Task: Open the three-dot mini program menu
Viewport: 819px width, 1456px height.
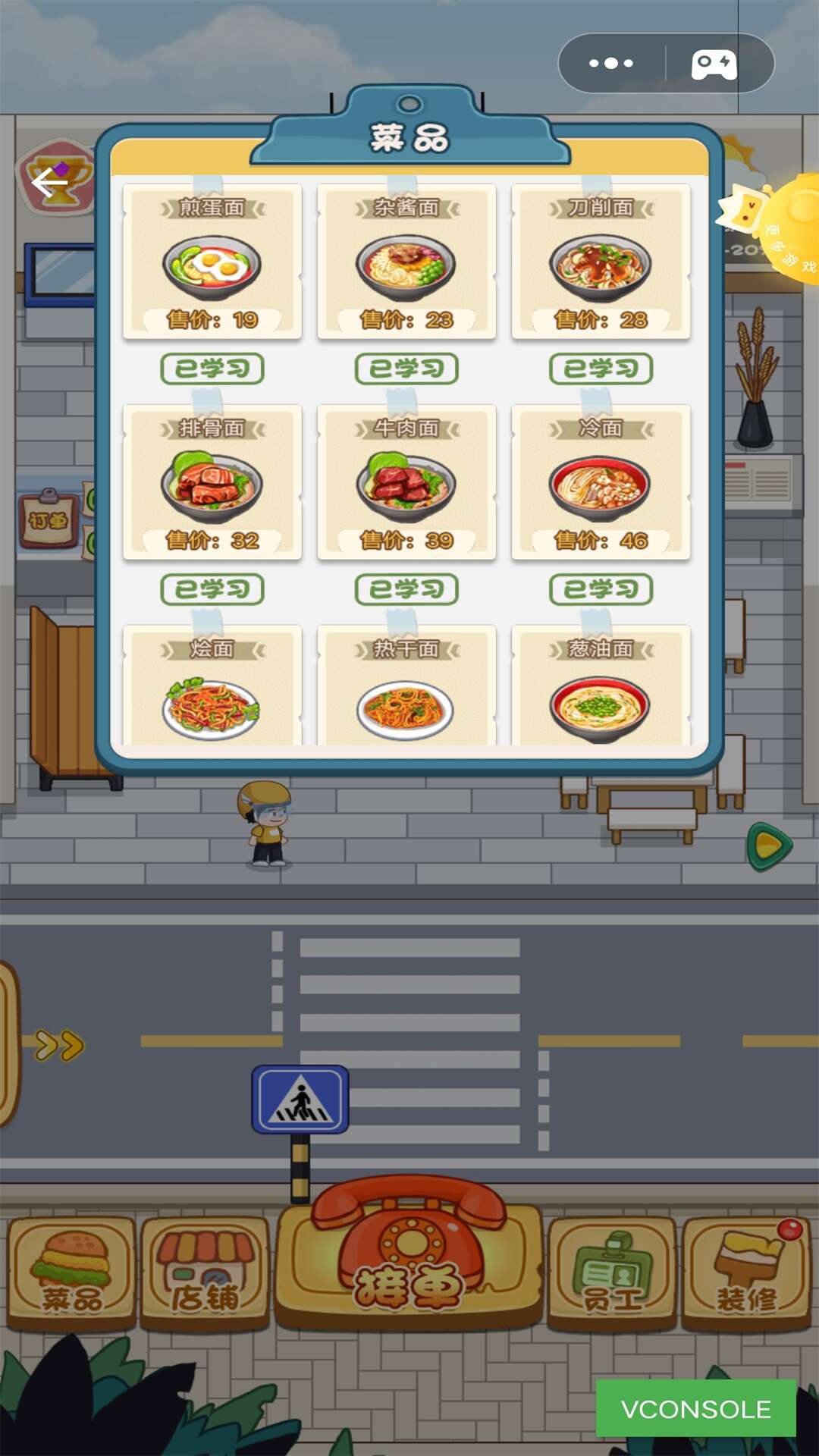Action: click(x=611, y=63)
